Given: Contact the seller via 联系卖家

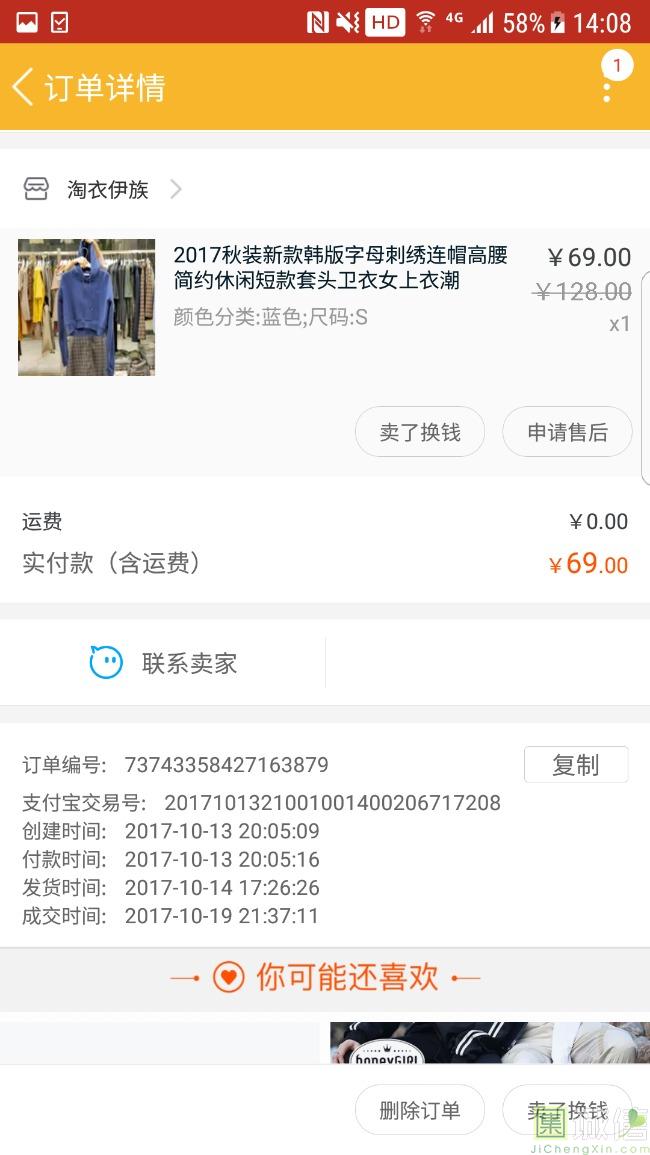Looking at the screenshot, I should 164,663.
